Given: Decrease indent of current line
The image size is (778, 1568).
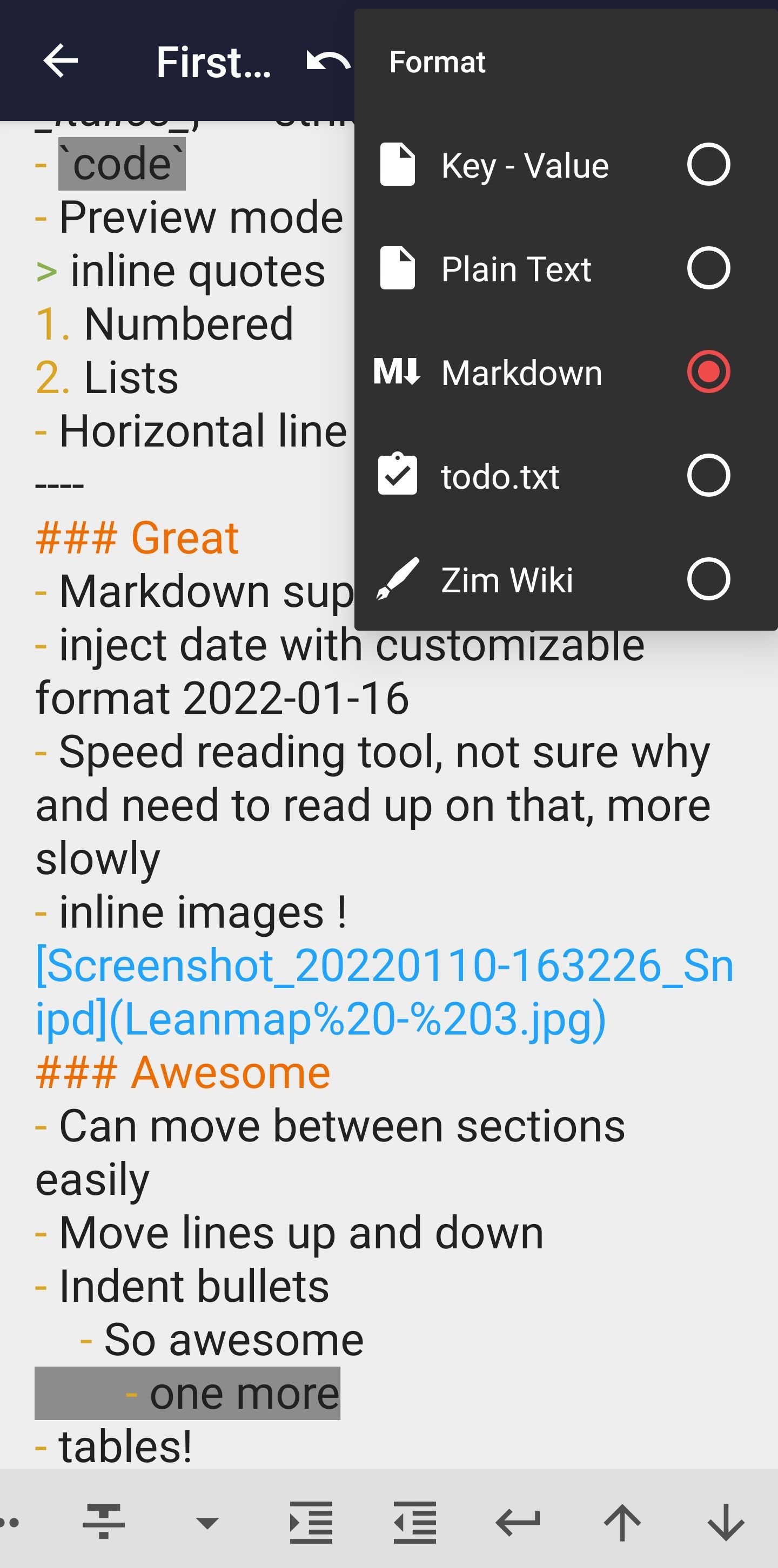Looking at the screenshot, I should [x=415, y=1522].
